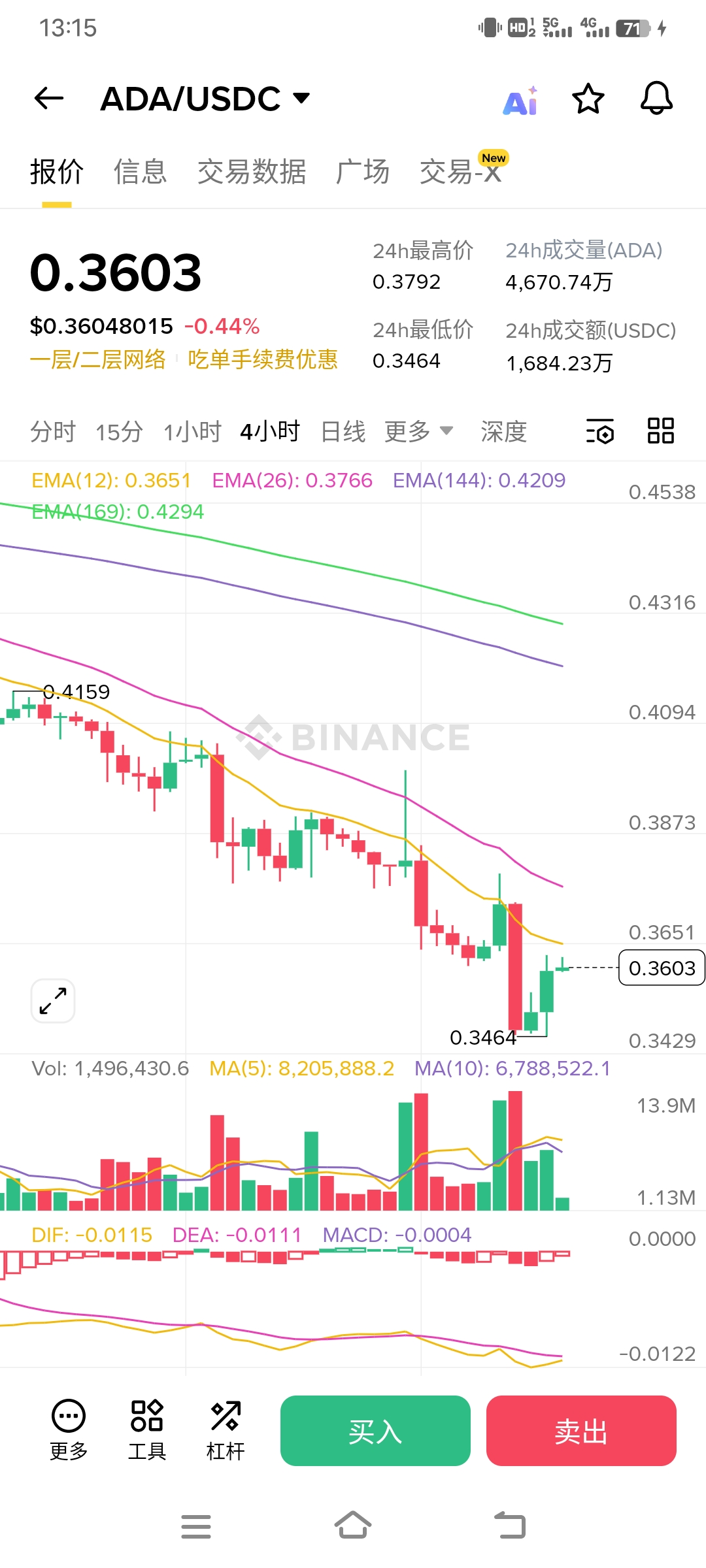Tap the green 买入 button
The height and width of the screenshot is (1568, 706).
(375, 1431)
